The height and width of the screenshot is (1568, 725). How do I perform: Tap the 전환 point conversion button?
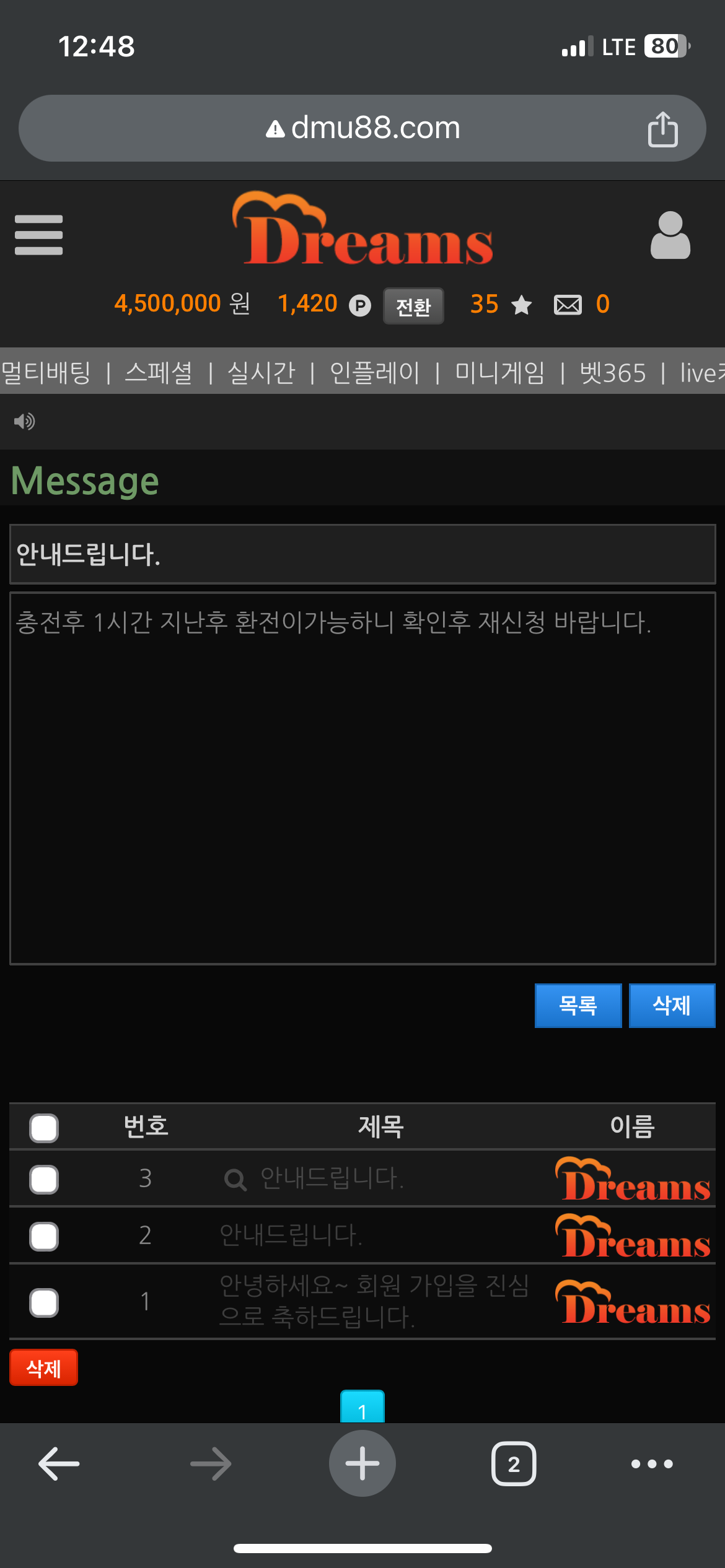[413, 306]
